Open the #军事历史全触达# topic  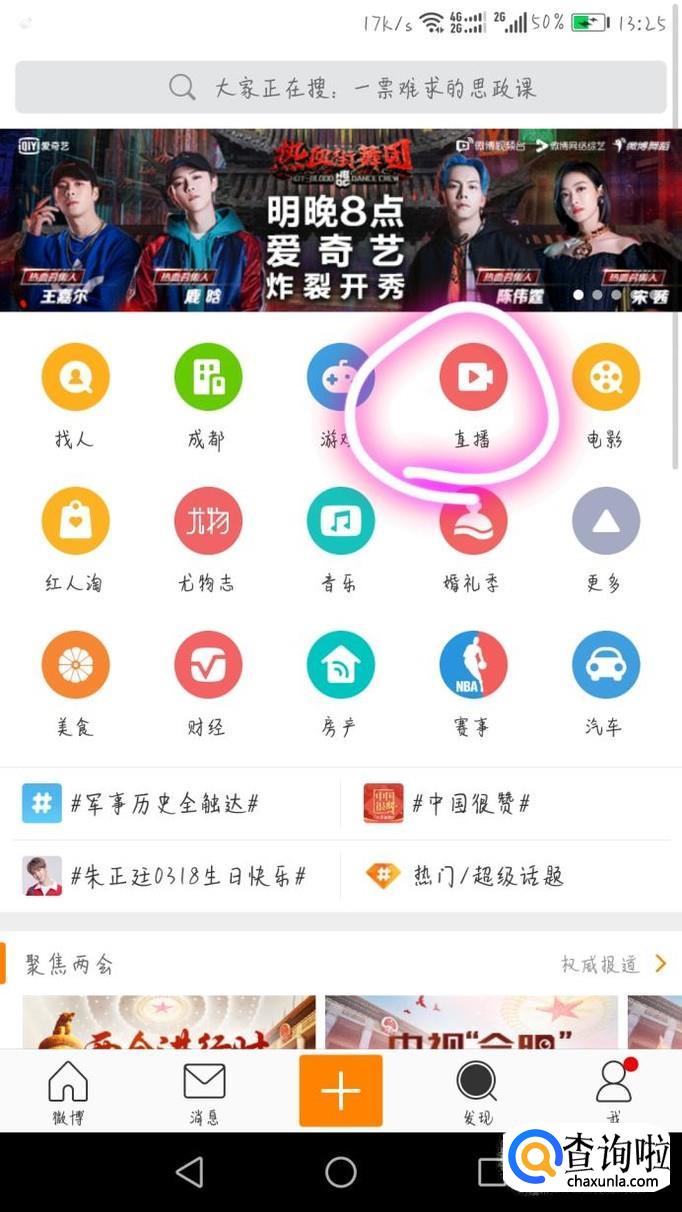[x=141, y=803]
